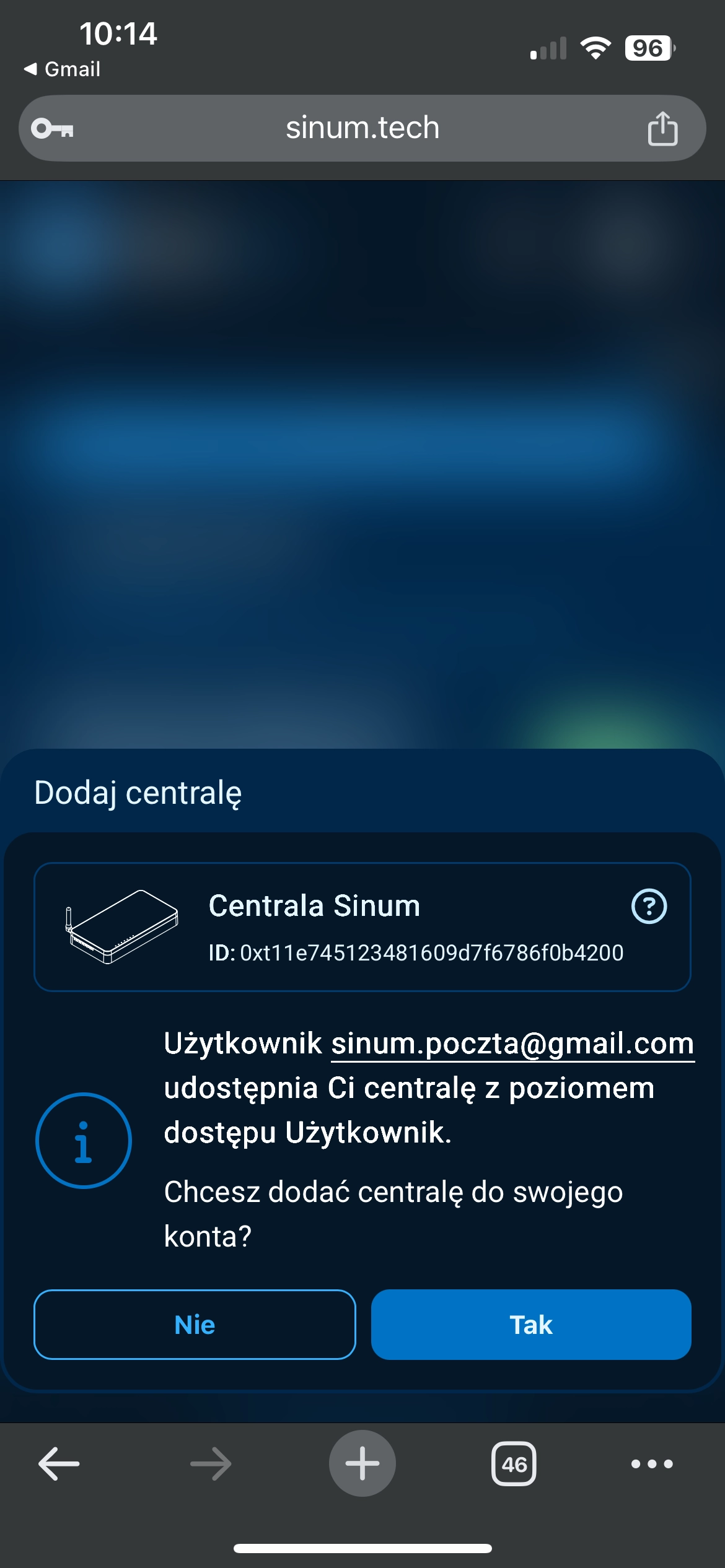
Task: Open the sinum.poczta@gmail.com link
Action: tap(512, 1044)
